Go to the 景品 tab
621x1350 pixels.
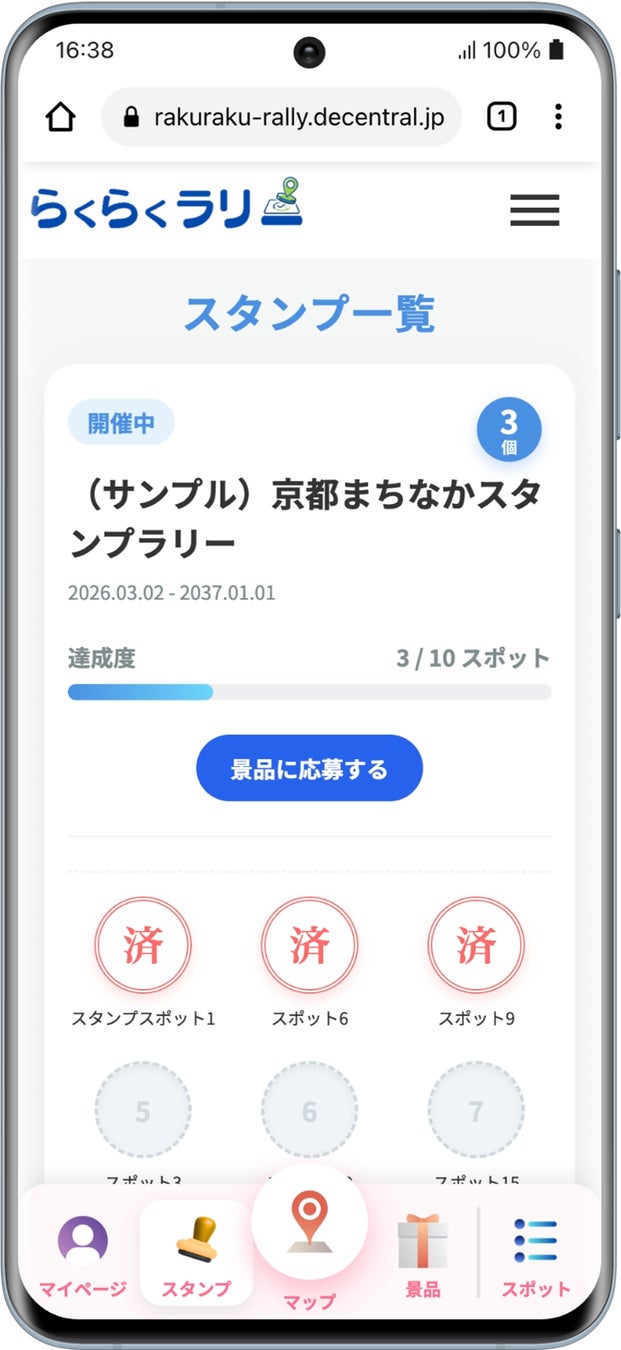click(422, 1257)
